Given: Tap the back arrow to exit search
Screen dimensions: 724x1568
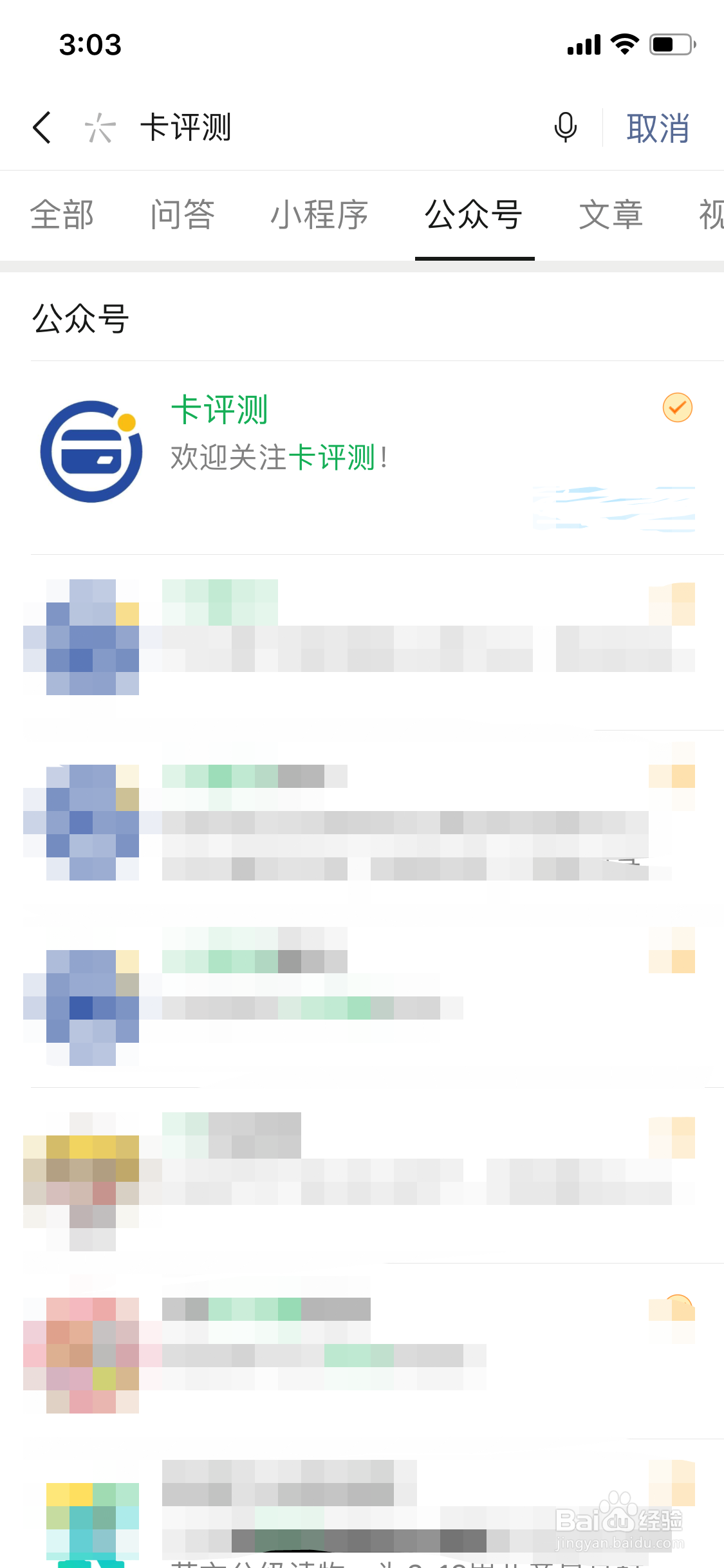Looking at the screenshot, I should (x=42, y=127).
